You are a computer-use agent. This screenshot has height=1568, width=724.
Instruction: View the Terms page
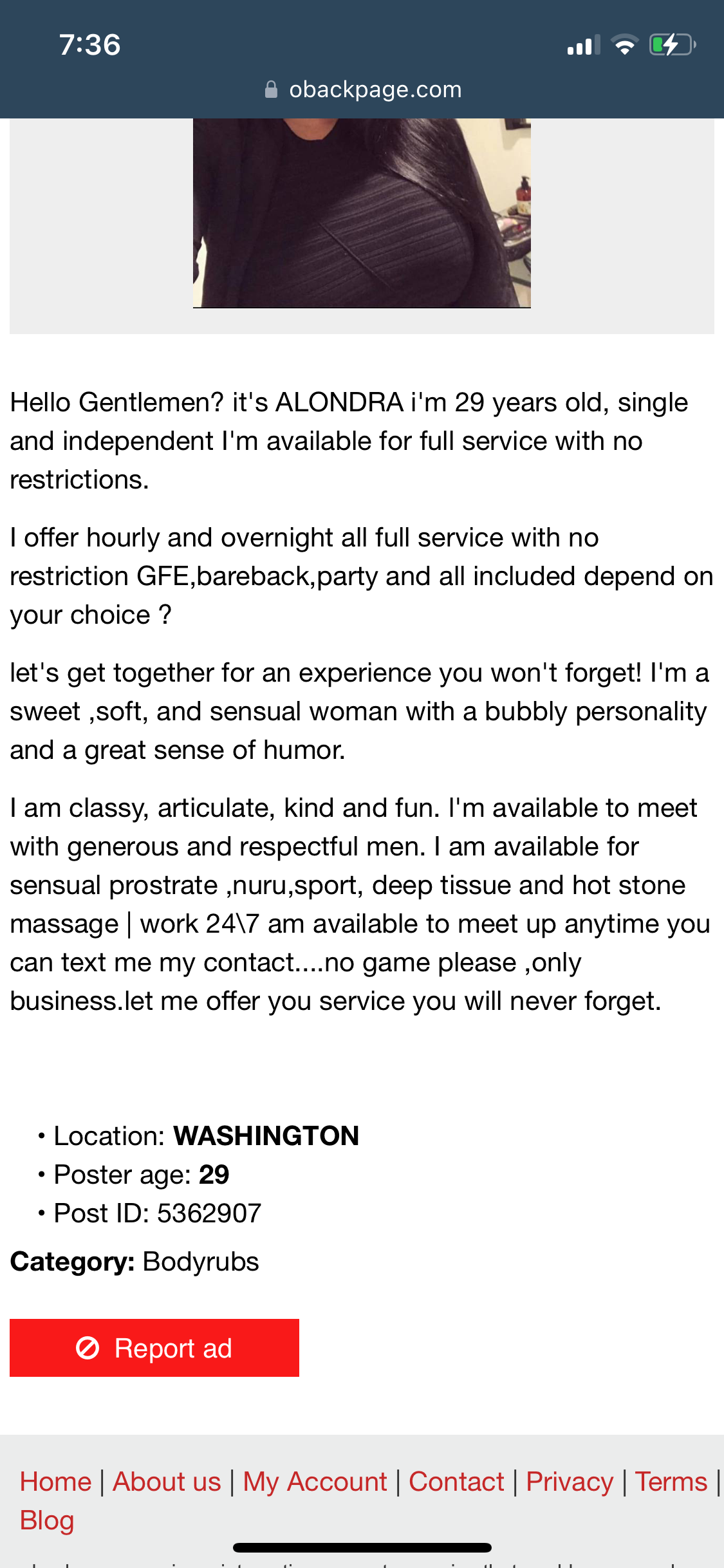pyautogui.click(x=671, y=1482)
